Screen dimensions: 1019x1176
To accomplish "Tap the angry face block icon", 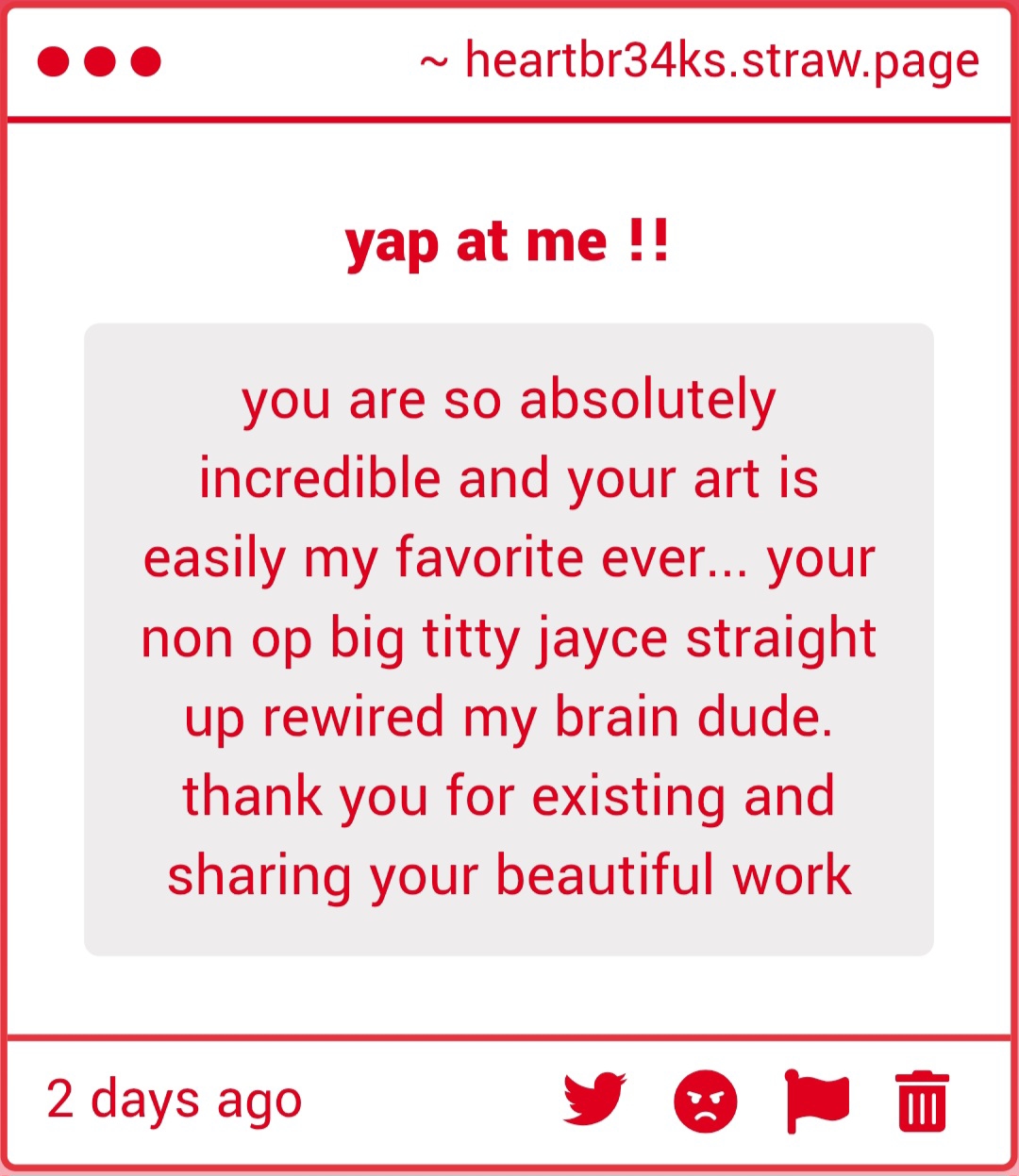I will 706,1101.
